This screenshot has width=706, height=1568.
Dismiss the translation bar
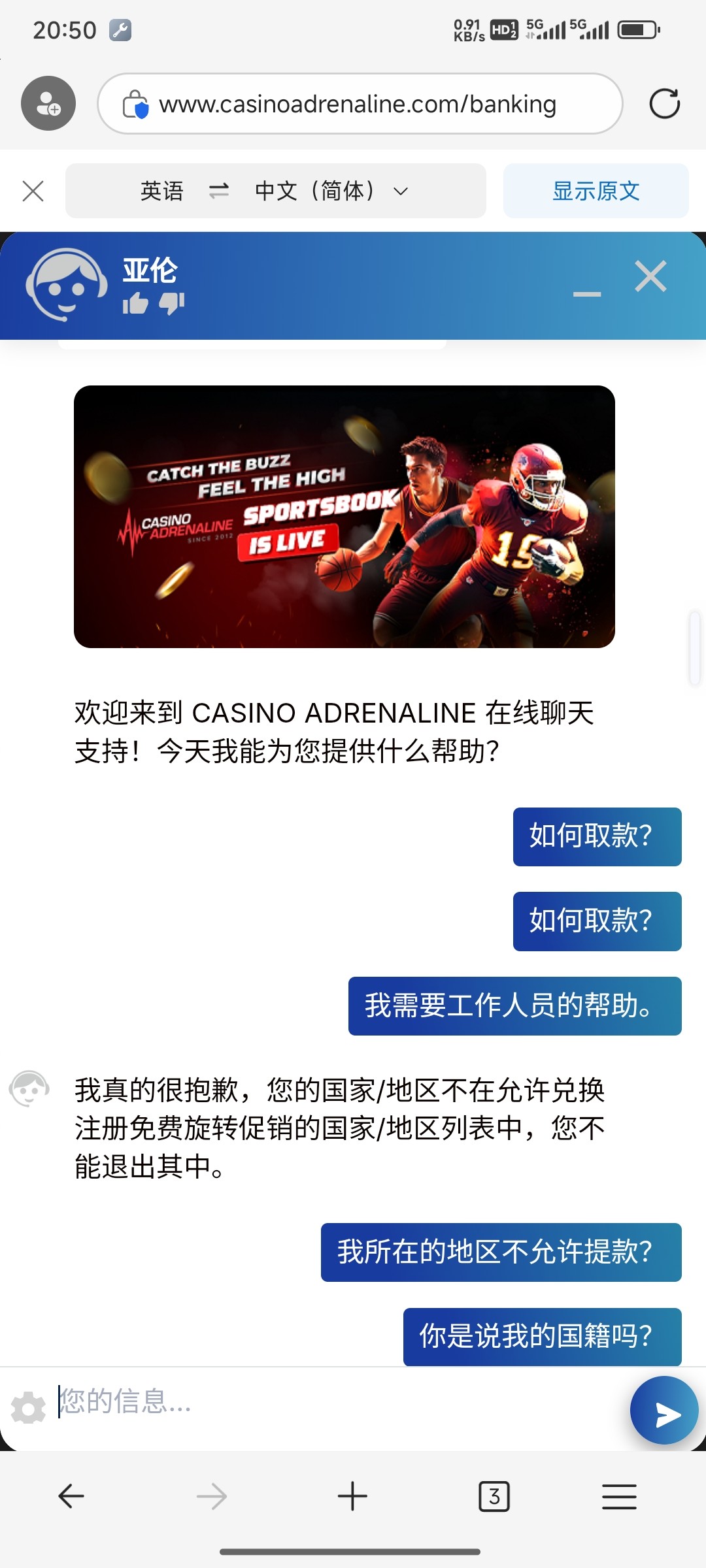click(x=33, y=191)
